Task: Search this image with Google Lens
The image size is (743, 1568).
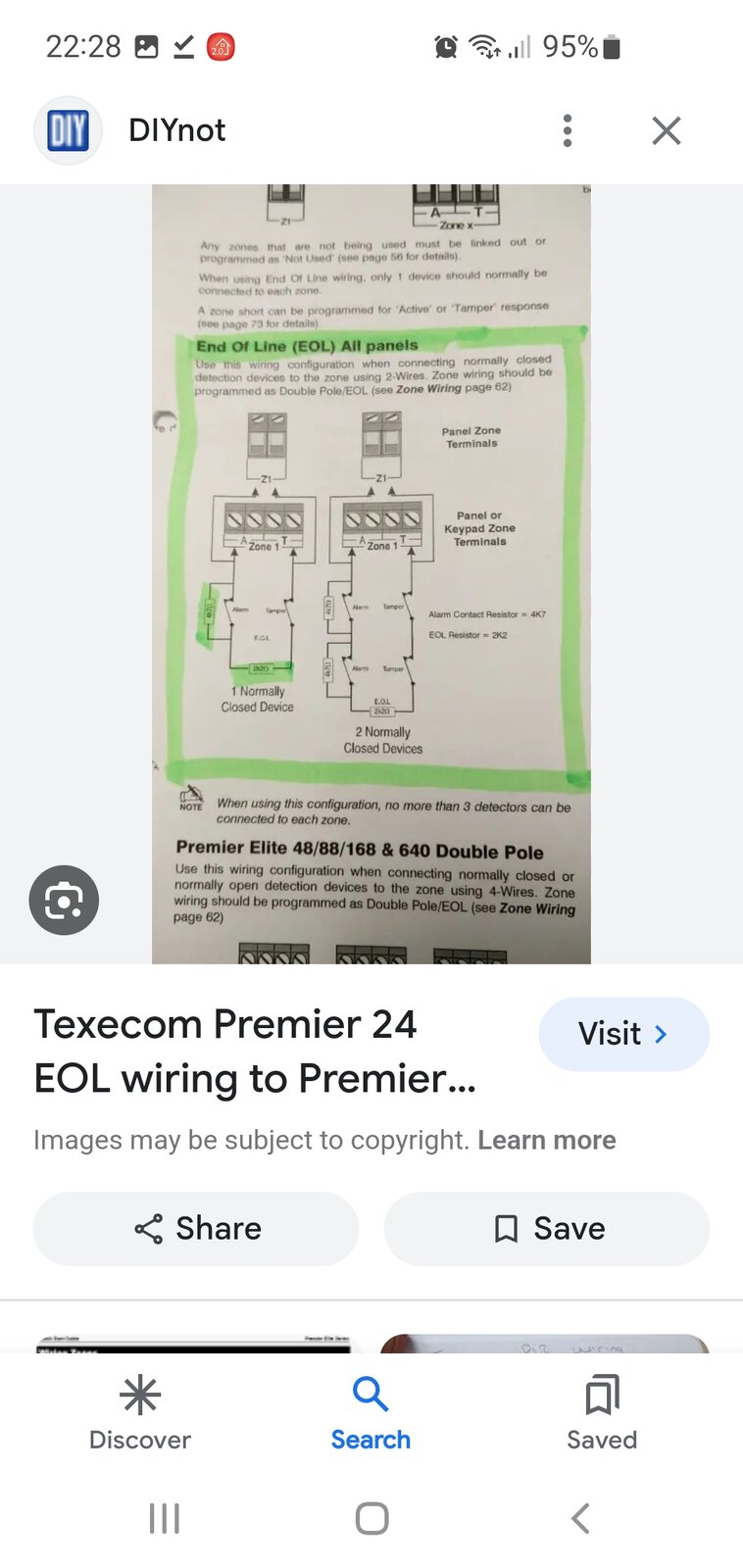Action: point(64,900)
